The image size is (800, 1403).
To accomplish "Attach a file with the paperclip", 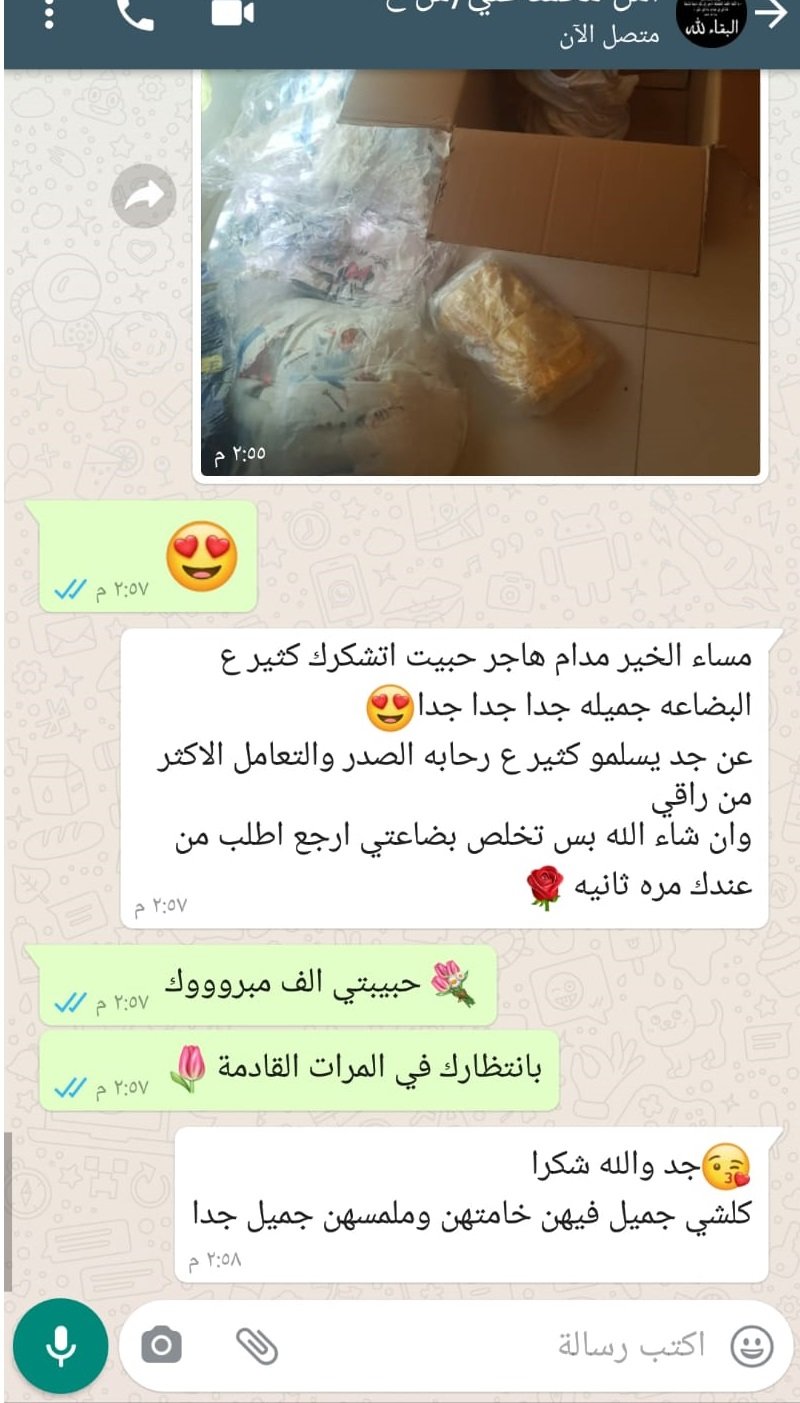I will click(256, 1346).
